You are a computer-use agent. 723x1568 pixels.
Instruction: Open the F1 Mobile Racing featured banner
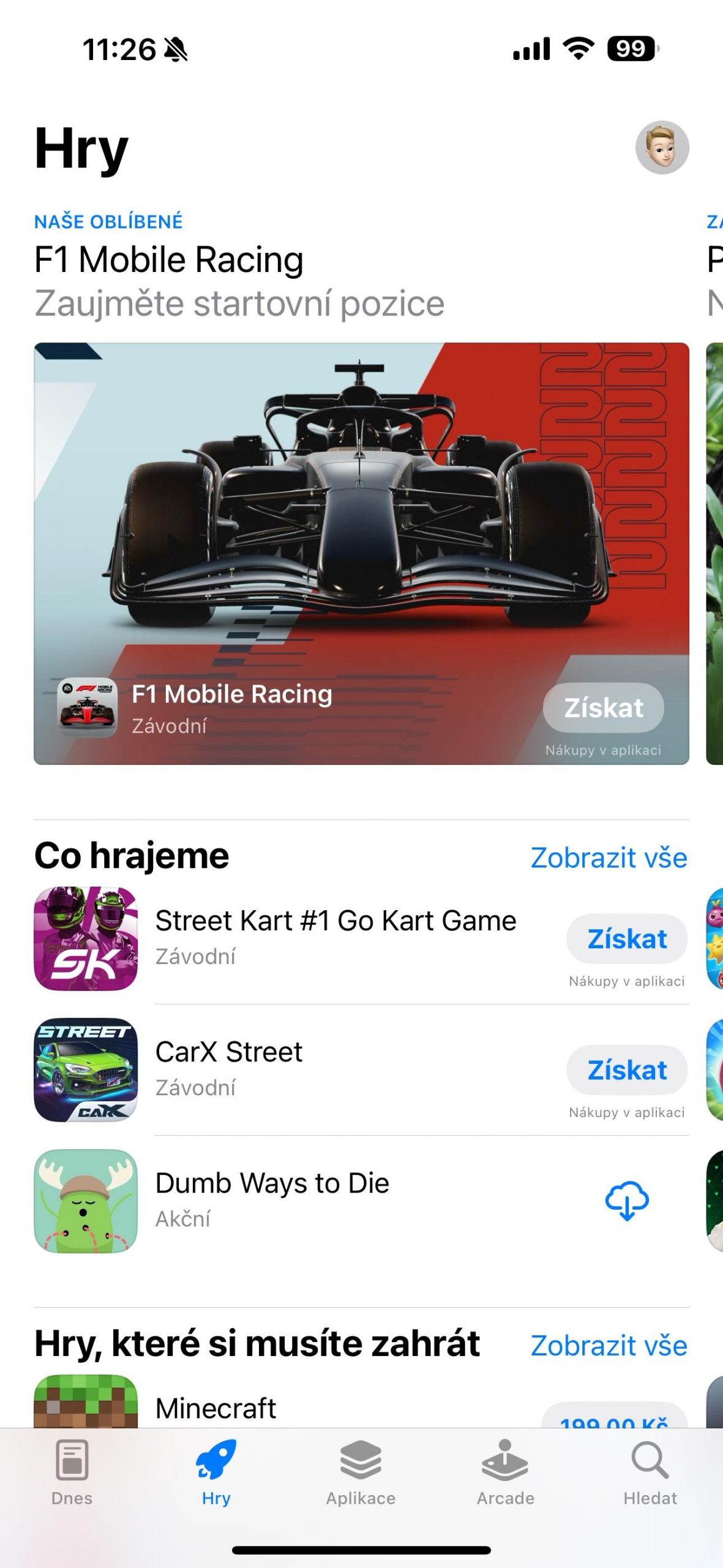[x=361, y=553]
